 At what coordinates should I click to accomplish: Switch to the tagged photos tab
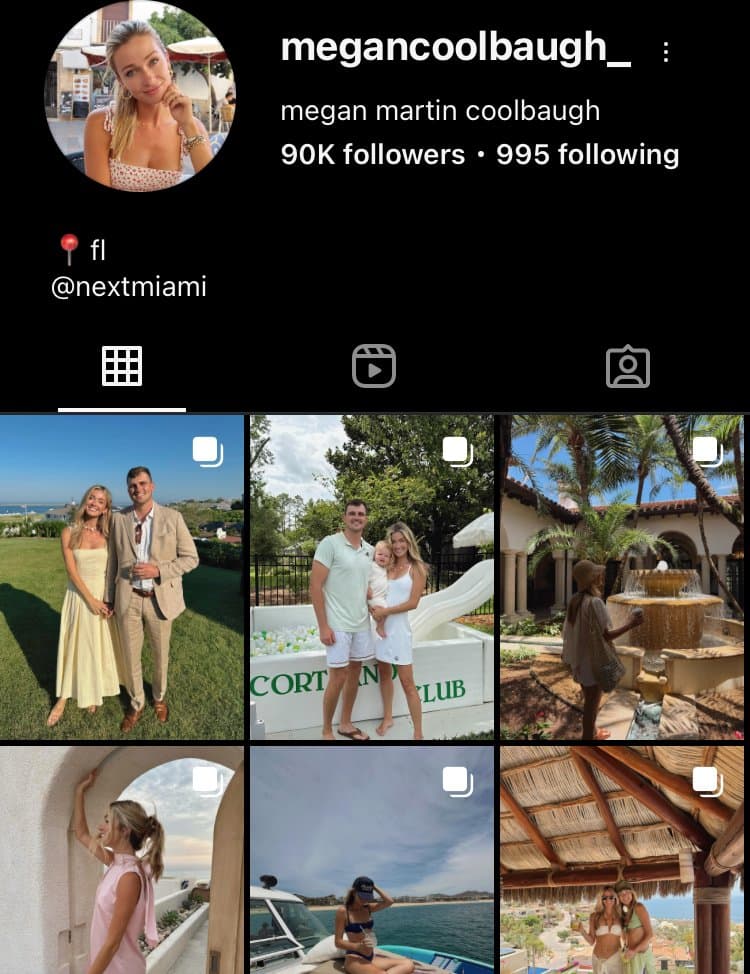pos(627,367)
